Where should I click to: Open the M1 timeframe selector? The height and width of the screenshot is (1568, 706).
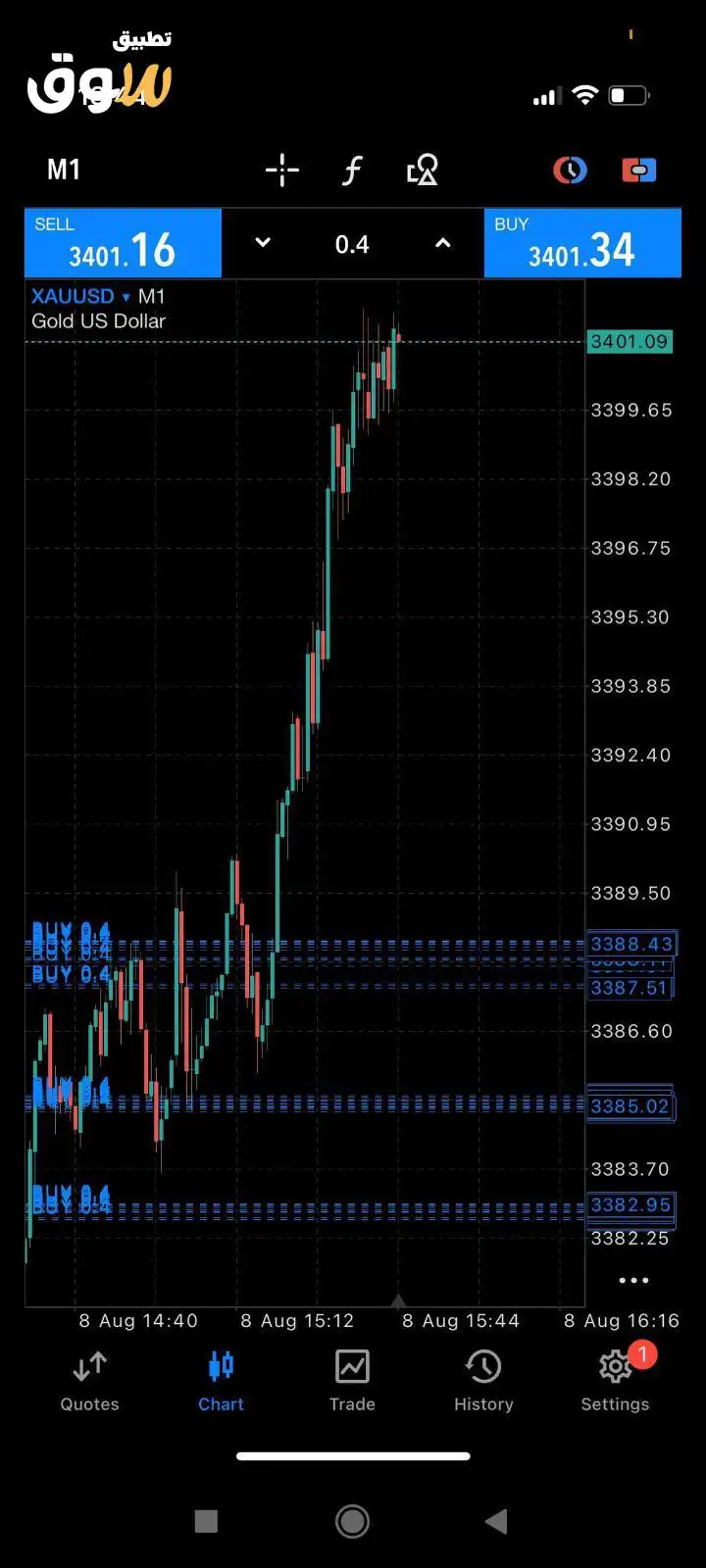pos(64,170)
